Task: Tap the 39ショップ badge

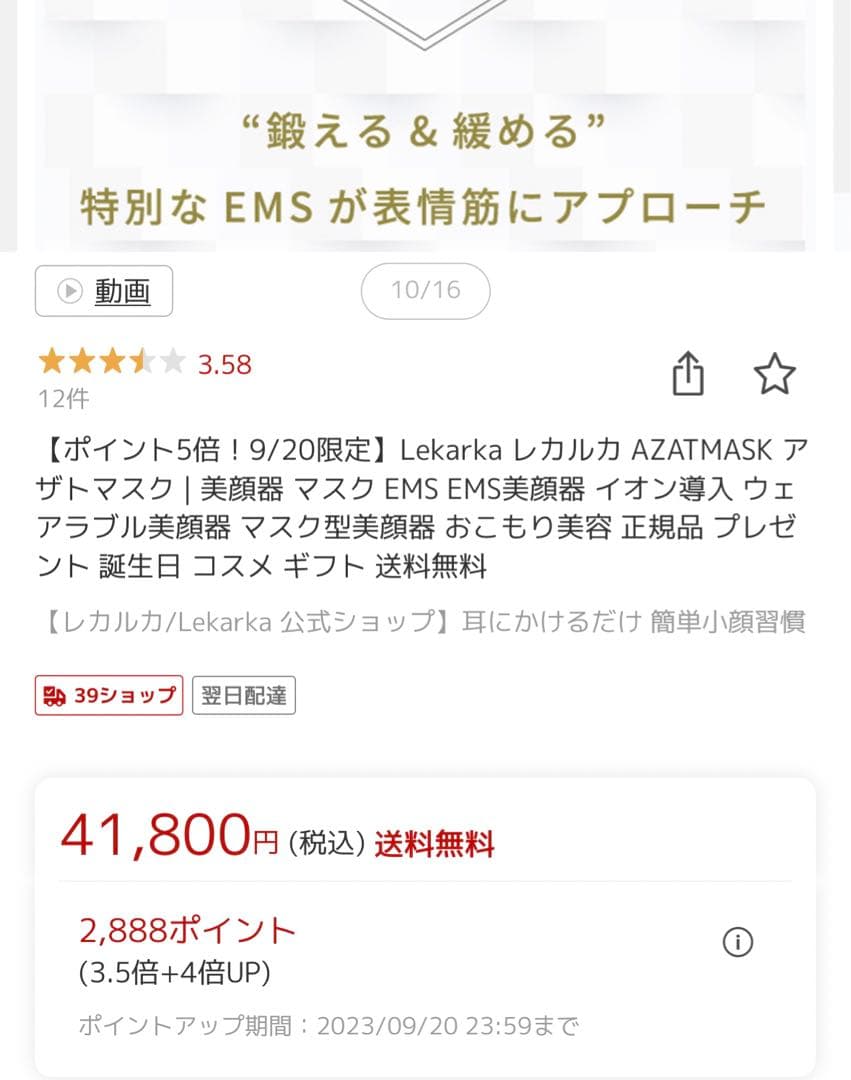Action: point(108,695)
